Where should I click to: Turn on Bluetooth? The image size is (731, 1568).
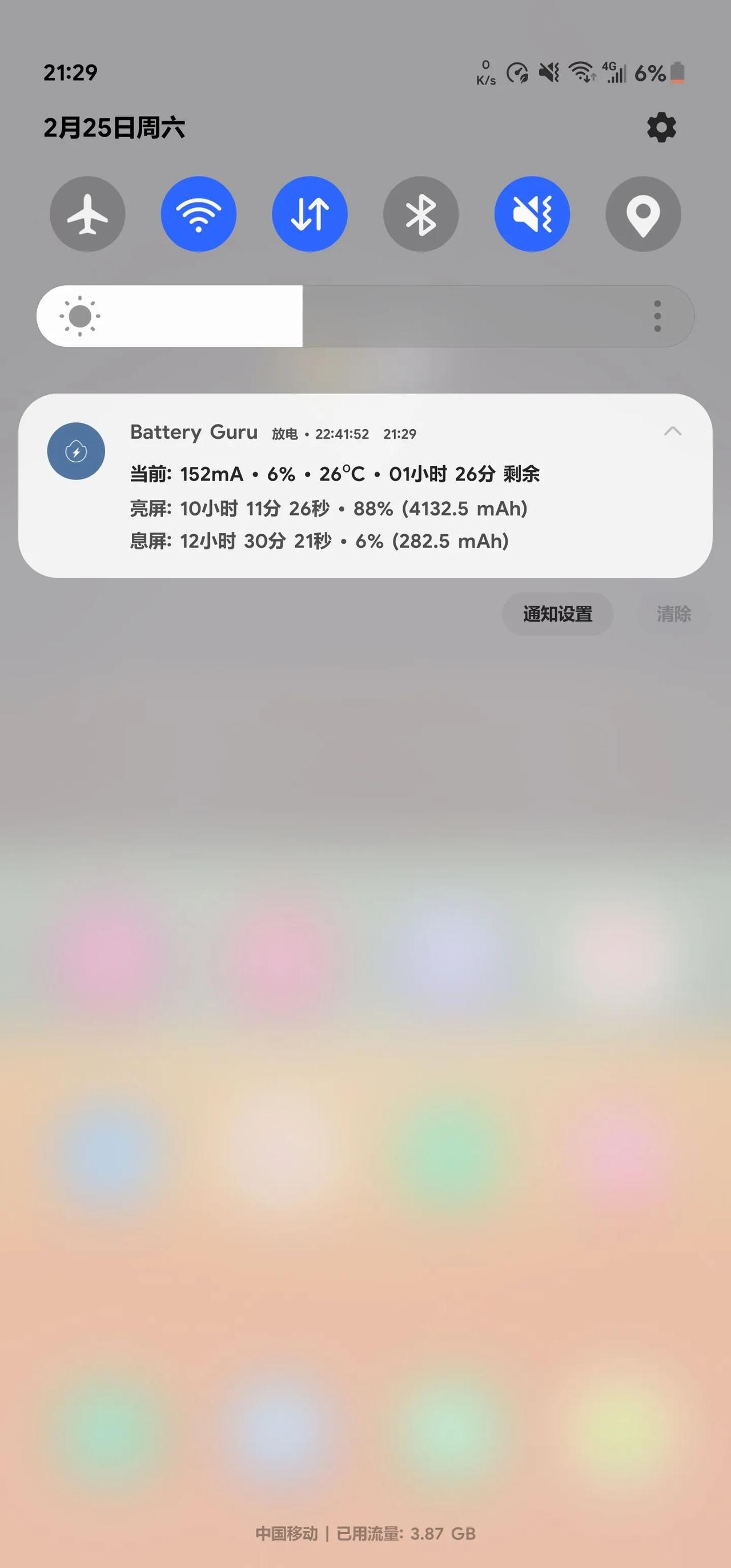(x=421, y=214)
